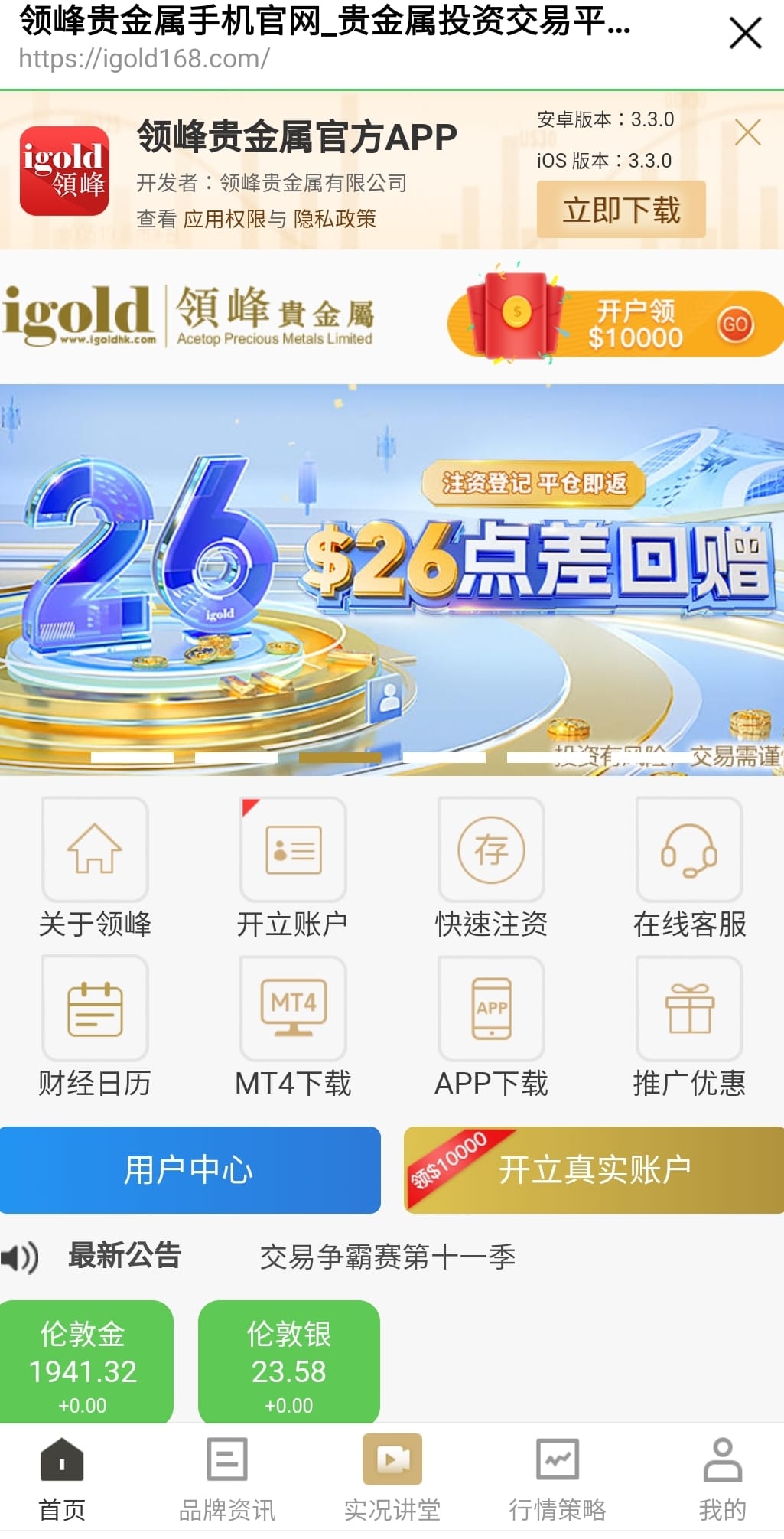Viewport: 784px width, 1539px height.
Task: Open the 隐私政策 link
Action: click(334, 219)
